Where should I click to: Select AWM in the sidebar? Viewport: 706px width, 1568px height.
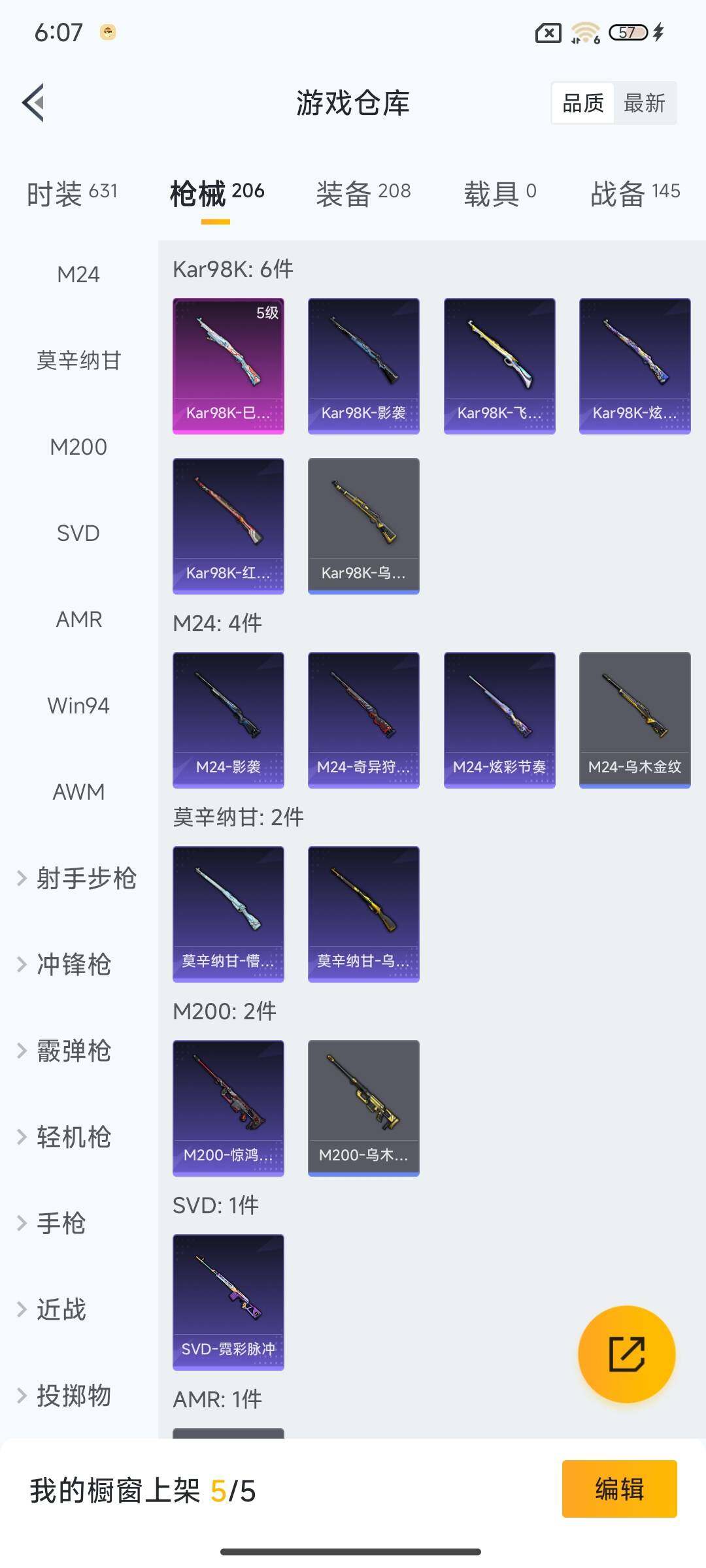click(78, 792)
